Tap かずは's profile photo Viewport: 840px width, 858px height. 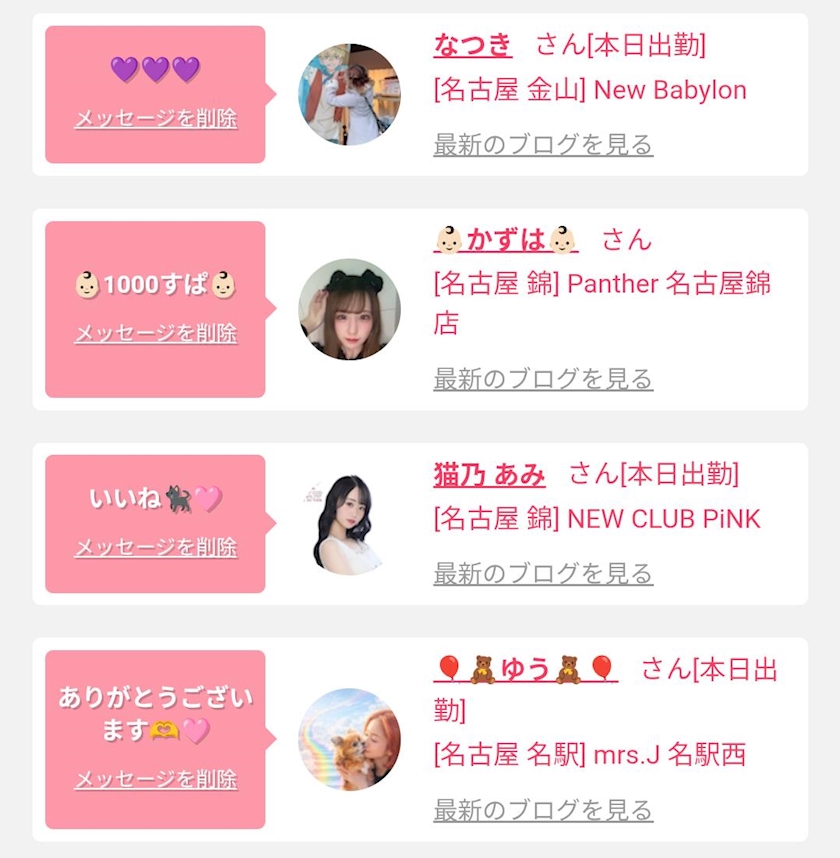click(349, 309)
